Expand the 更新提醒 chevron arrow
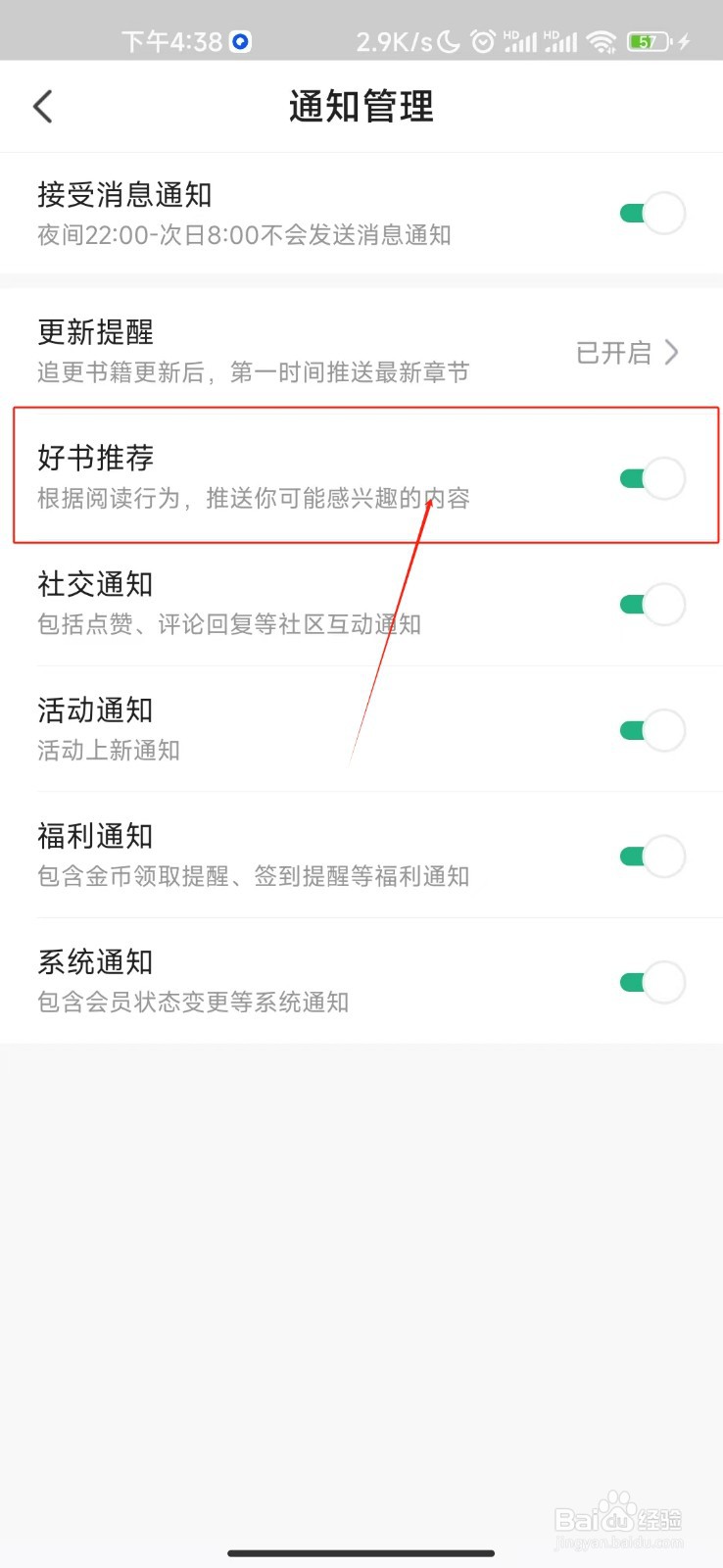The image size is (723, 1568). 673,353
